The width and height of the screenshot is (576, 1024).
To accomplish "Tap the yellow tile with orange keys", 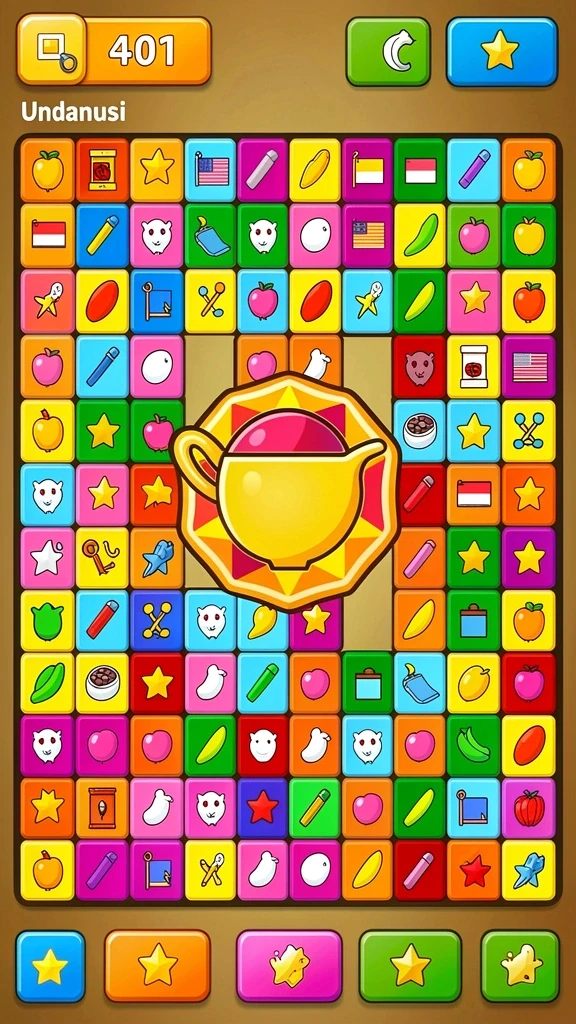I will point(102,557).
